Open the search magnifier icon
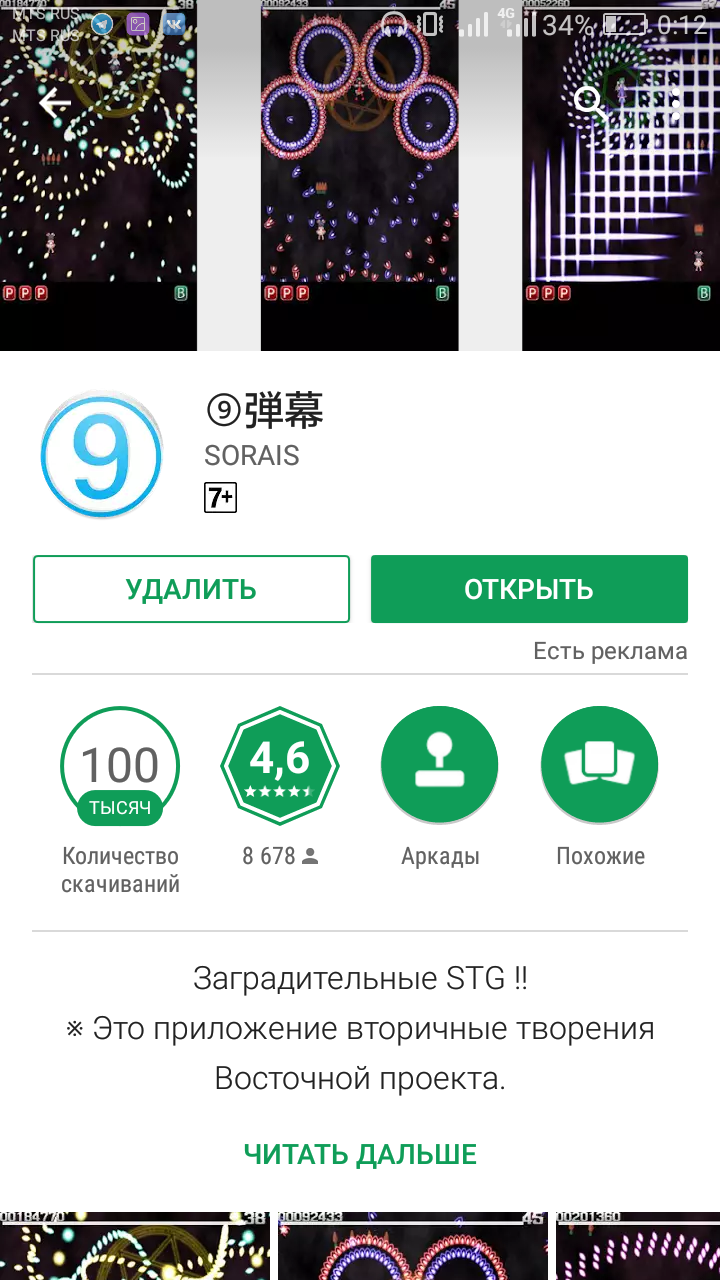720x1280 pixels. (590, 102)
